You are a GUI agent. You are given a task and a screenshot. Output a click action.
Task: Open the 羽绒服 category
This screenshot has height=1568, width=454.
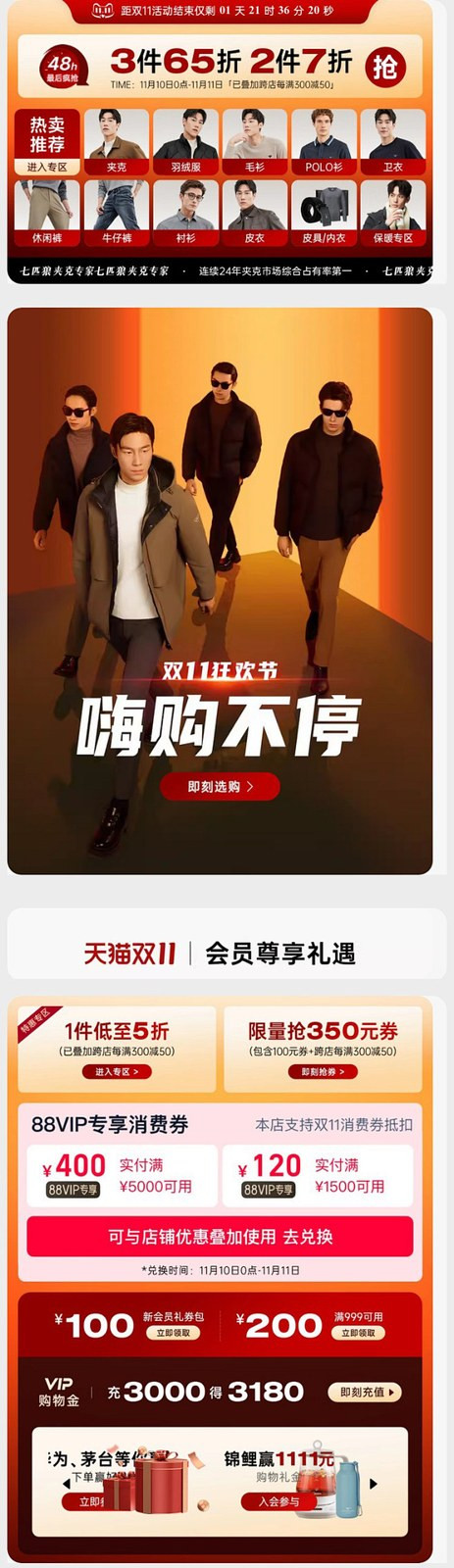point(185,141)
